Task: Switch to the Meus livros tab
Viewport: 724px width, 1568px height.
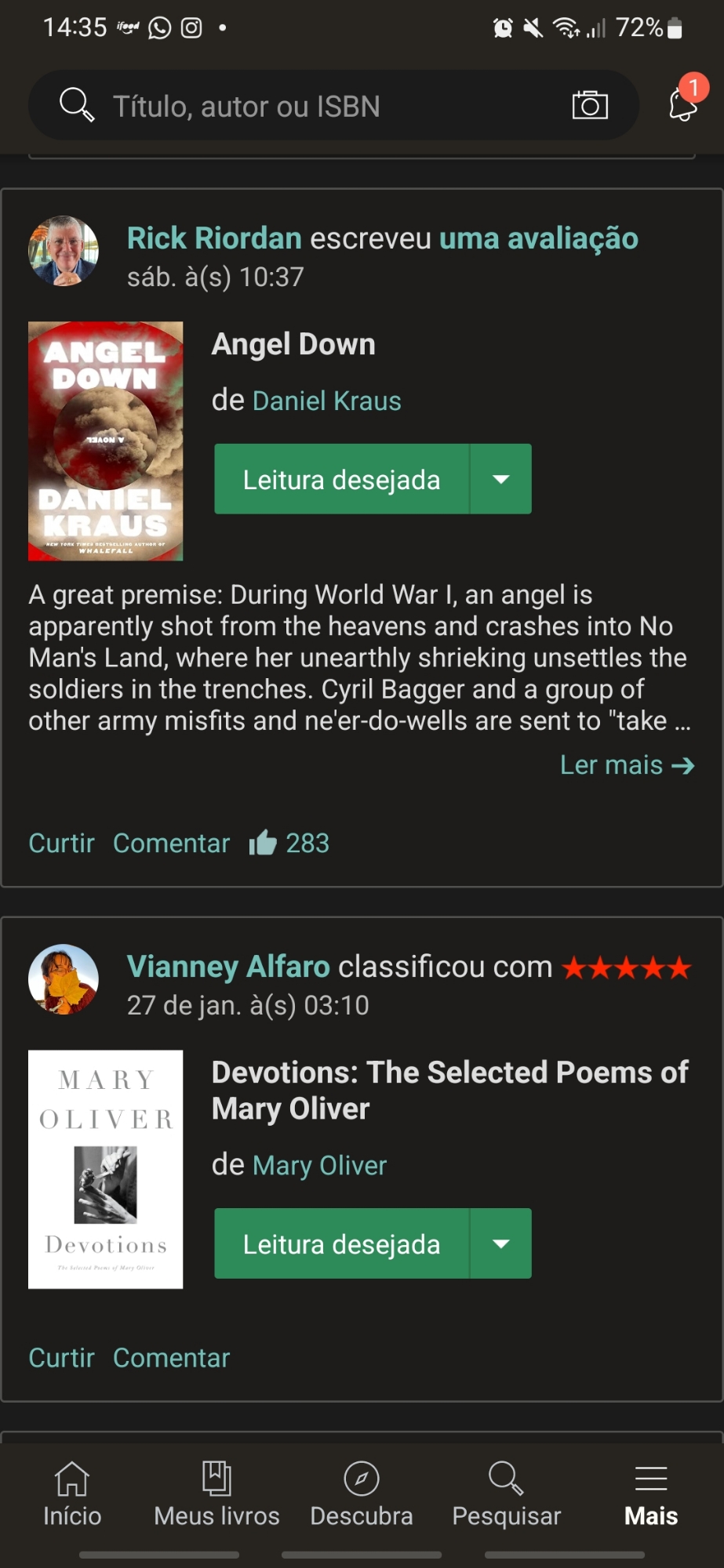Action: (216, 1494)
